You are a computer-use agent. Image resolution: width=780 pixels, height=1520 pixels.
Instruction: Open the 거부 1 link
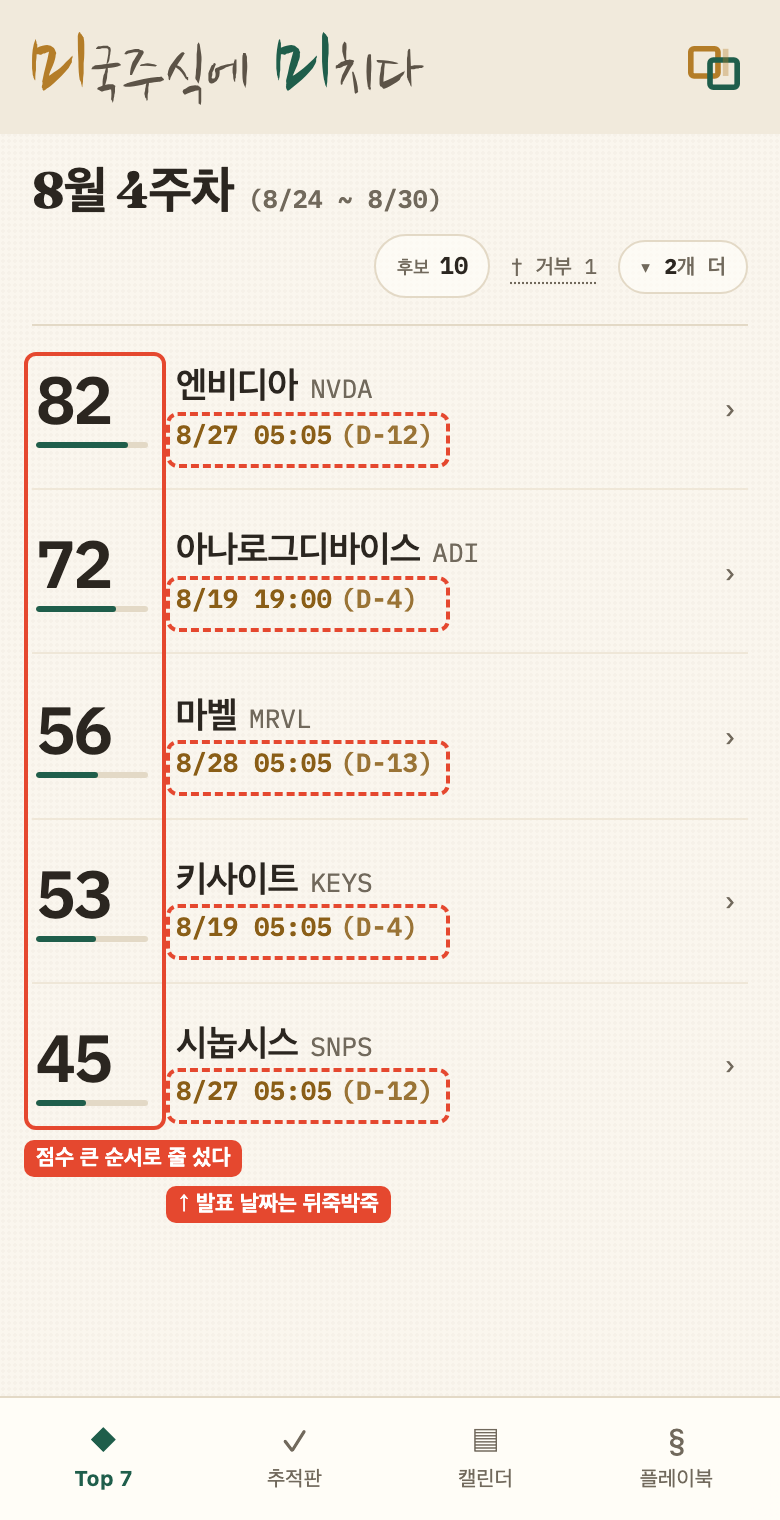click(553, 267)
